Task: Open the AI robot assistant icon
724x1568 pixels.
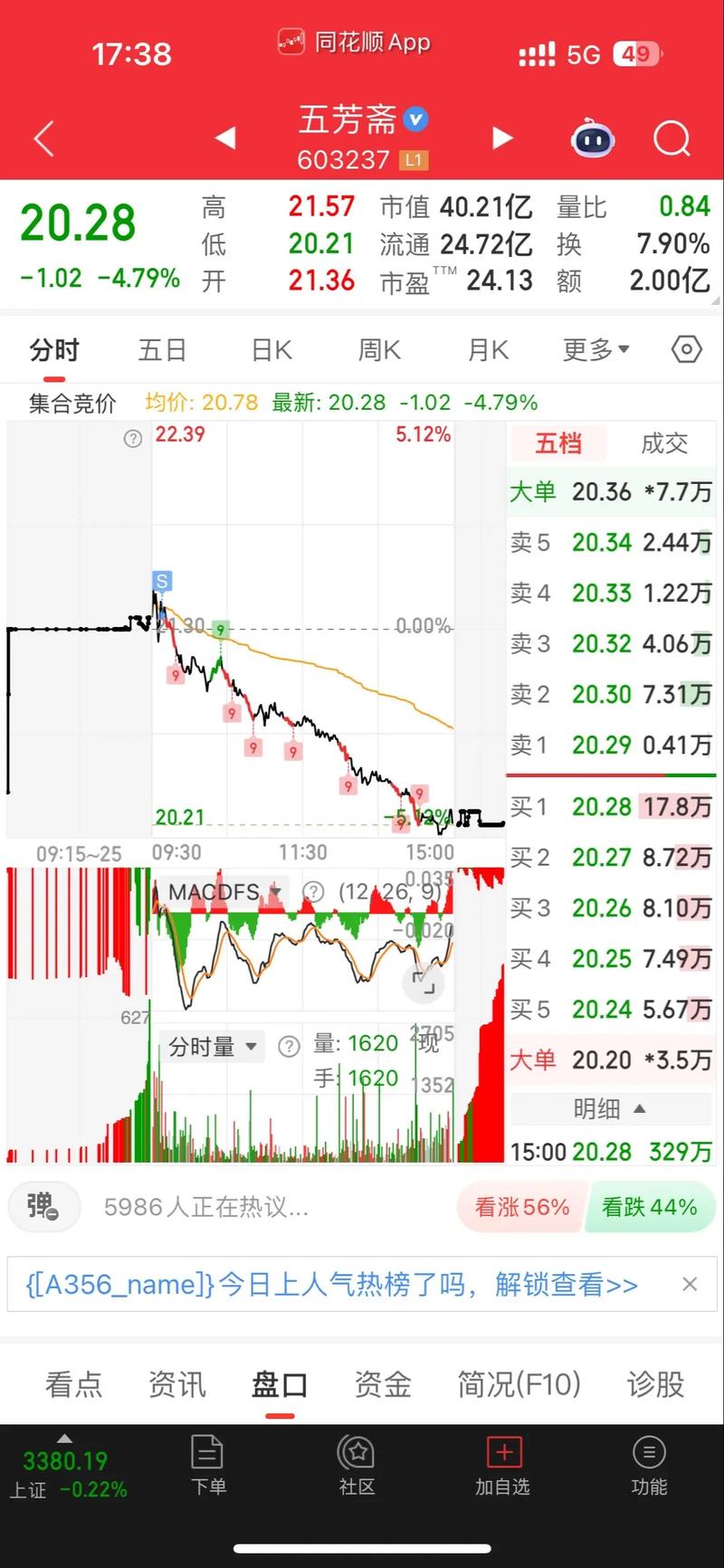Action: pos(593,138)
